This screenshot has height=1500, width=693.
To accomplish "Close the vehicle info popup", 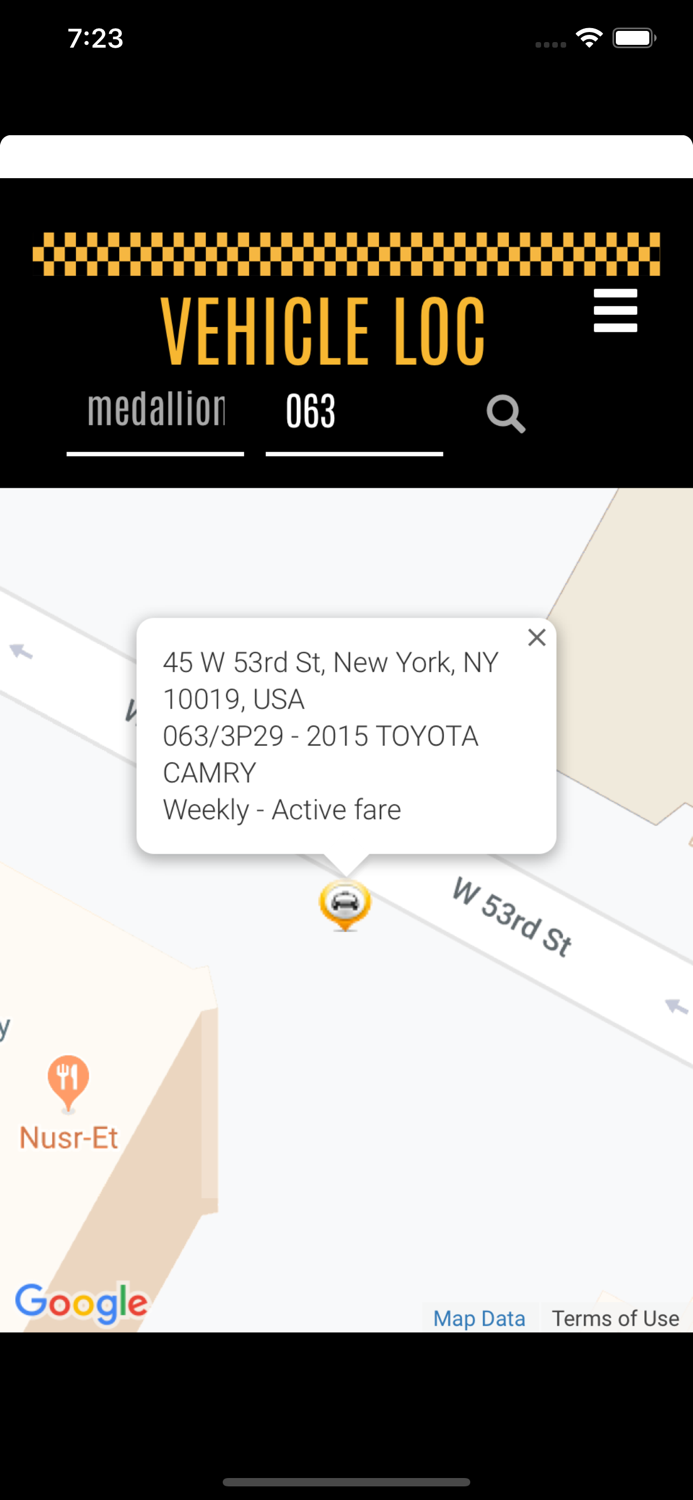I will [x=537, y=638].
